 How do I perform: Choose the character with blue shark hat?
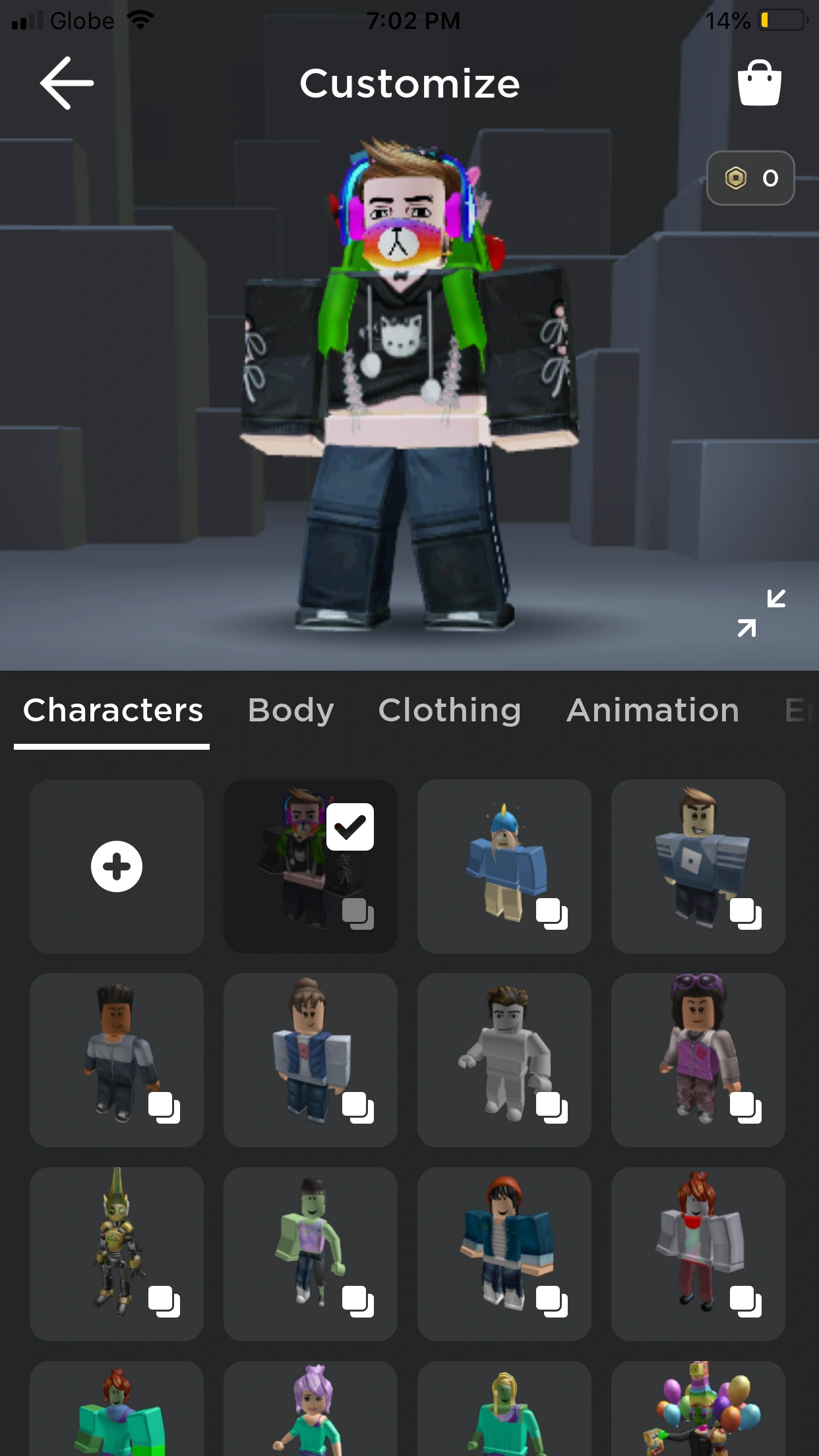(x=504, y=866)
